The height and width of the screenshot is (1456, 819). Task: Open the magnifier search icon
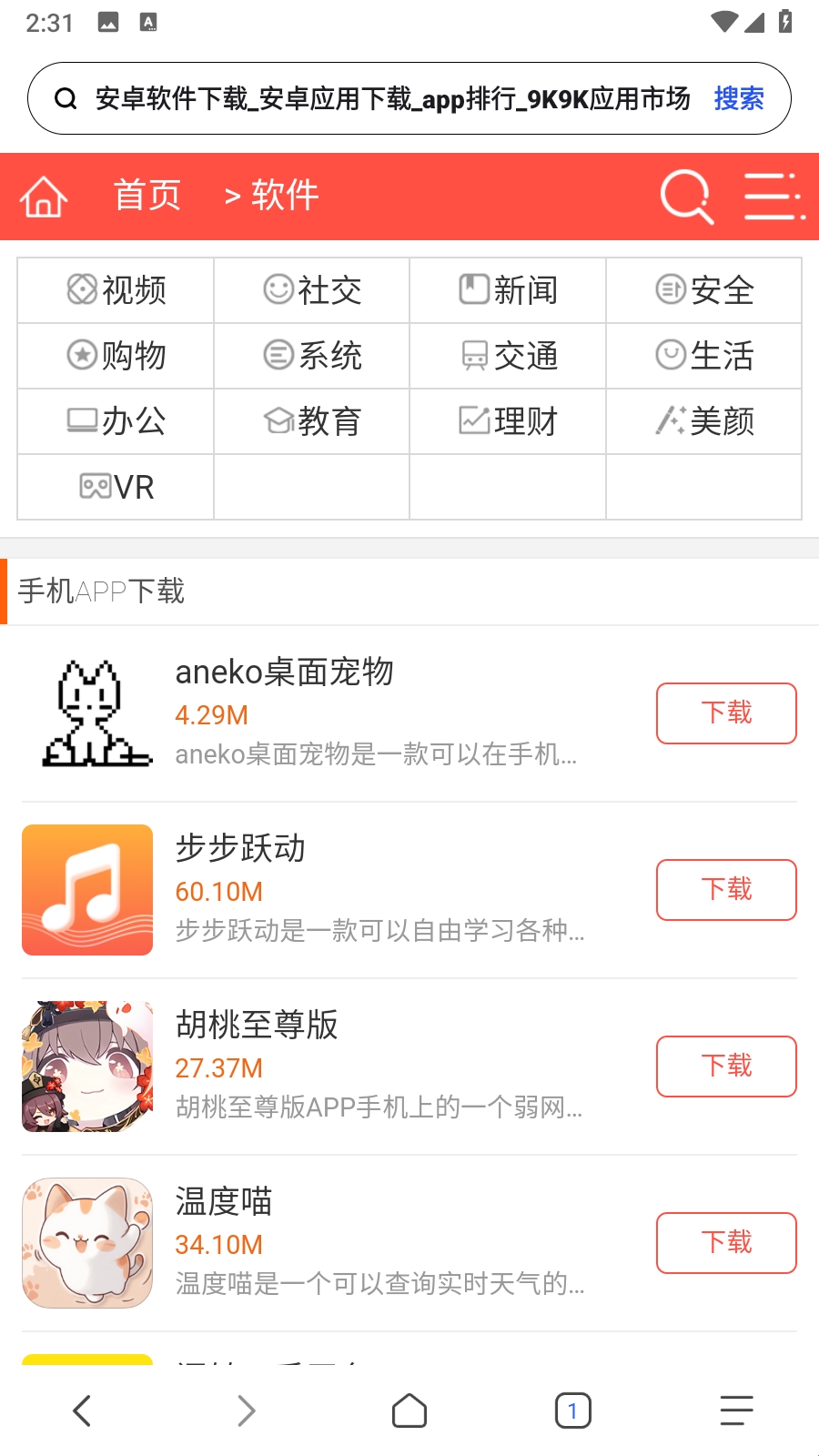pos(686,197)
